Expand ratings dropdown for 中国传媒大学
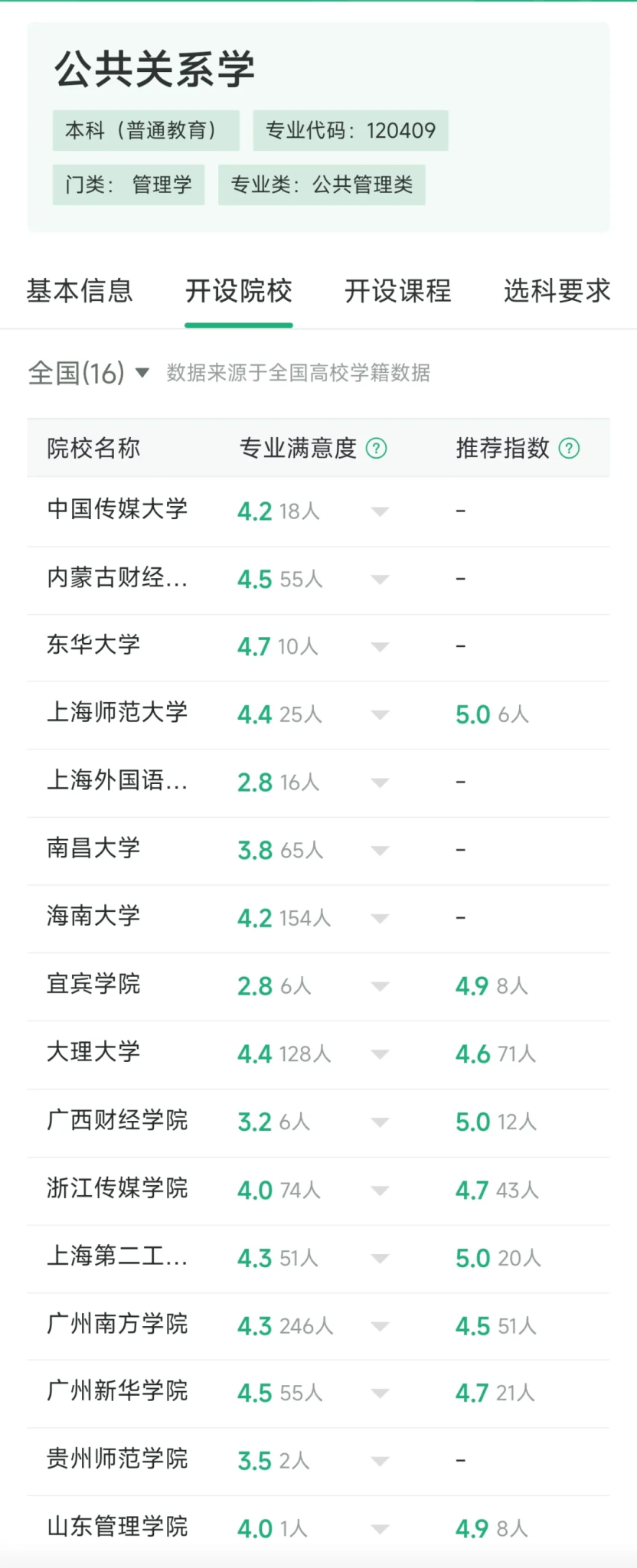Screen dimensions: 637x1568 coord(380,511)
